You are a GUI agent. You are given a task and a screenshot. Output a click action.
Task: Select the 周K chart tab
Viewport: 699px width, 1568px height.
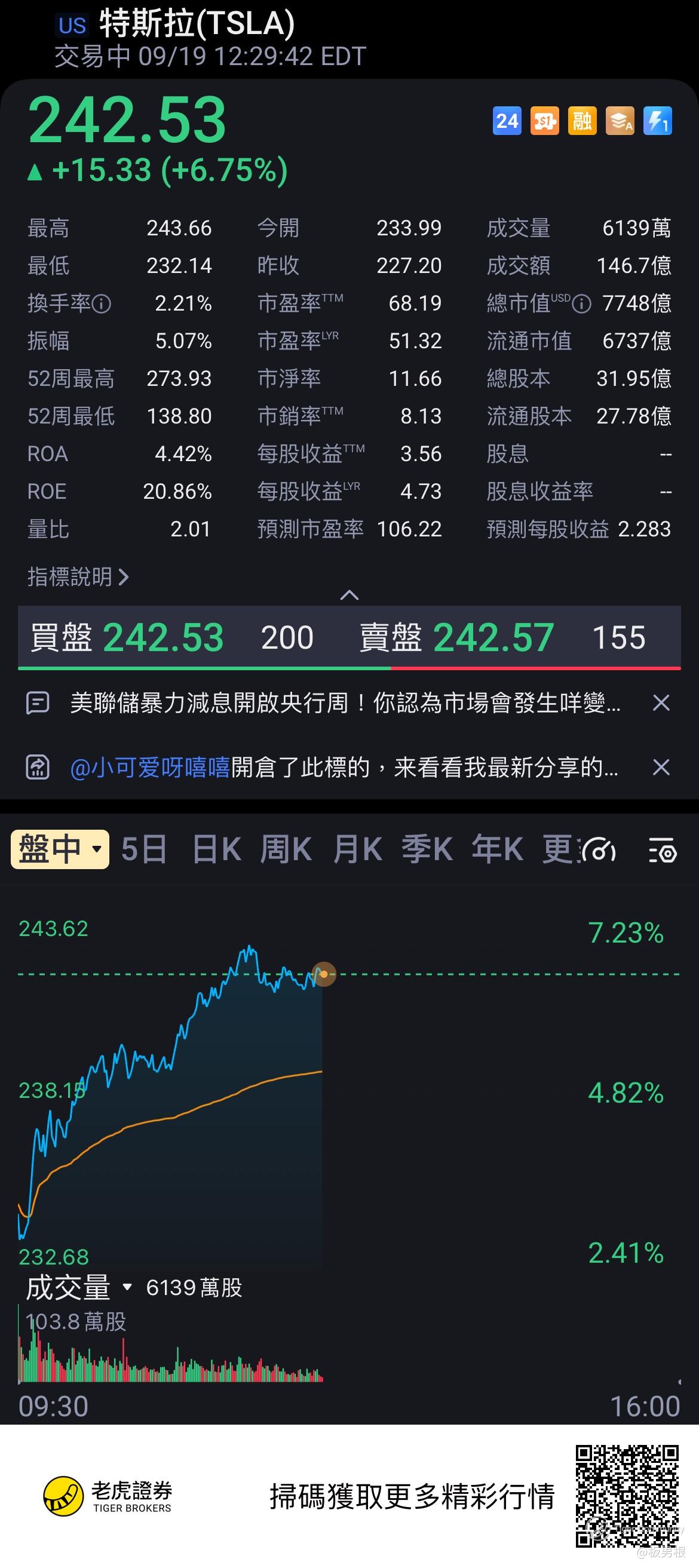[286, 849]
